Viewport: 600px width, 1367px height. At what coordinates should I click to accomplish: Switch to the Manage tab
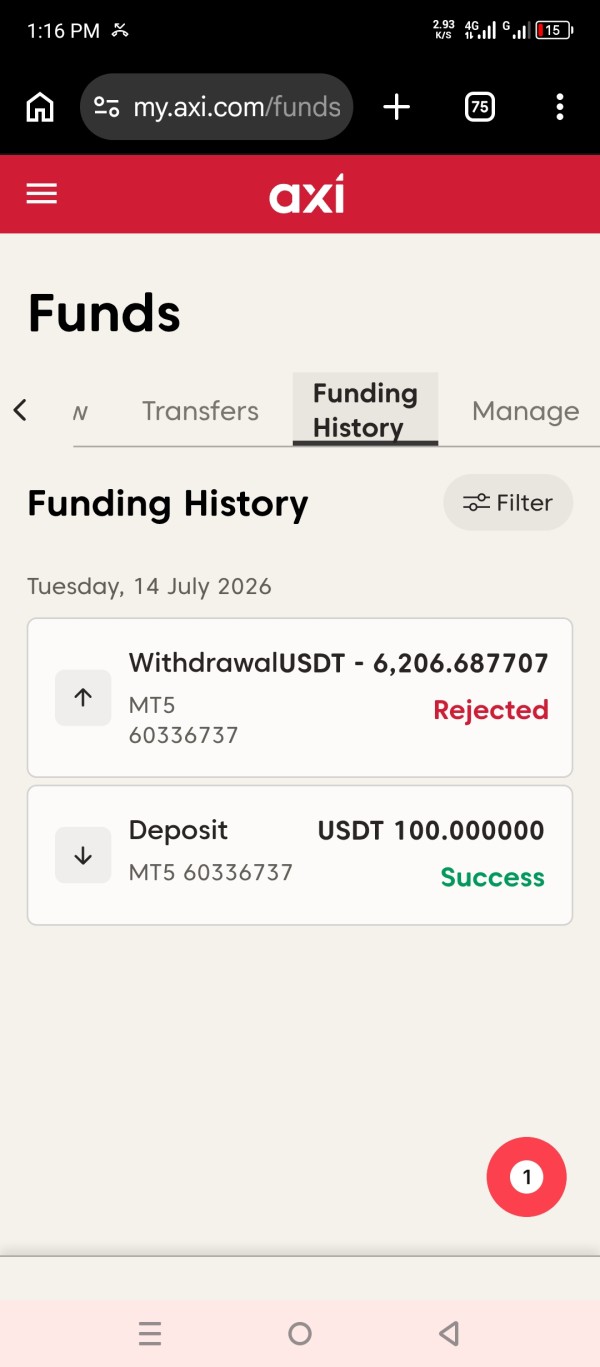pyautogui.click(x=526, y=411)
